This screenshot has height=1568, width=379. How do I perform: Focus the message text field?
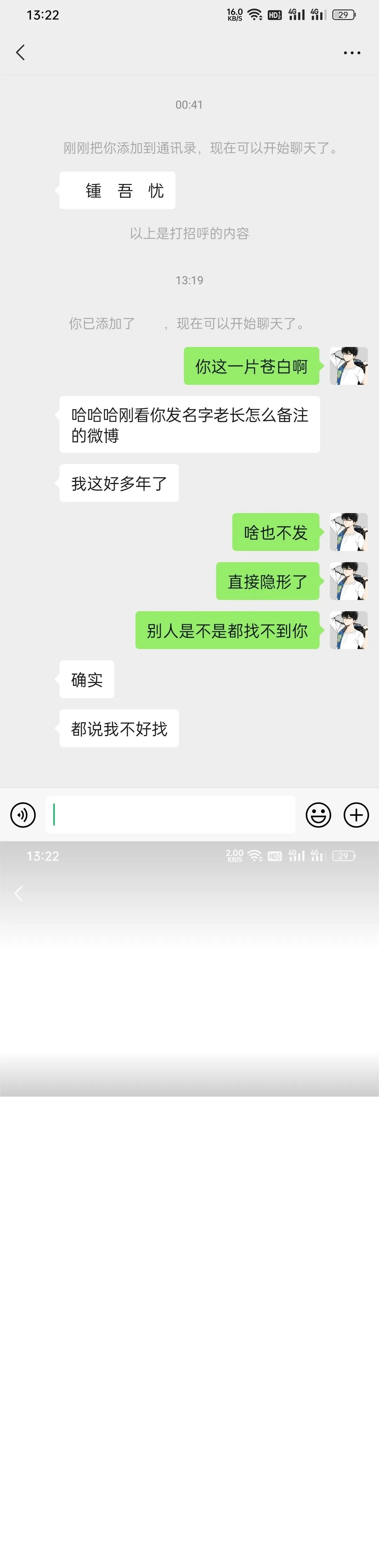point(171,814)
